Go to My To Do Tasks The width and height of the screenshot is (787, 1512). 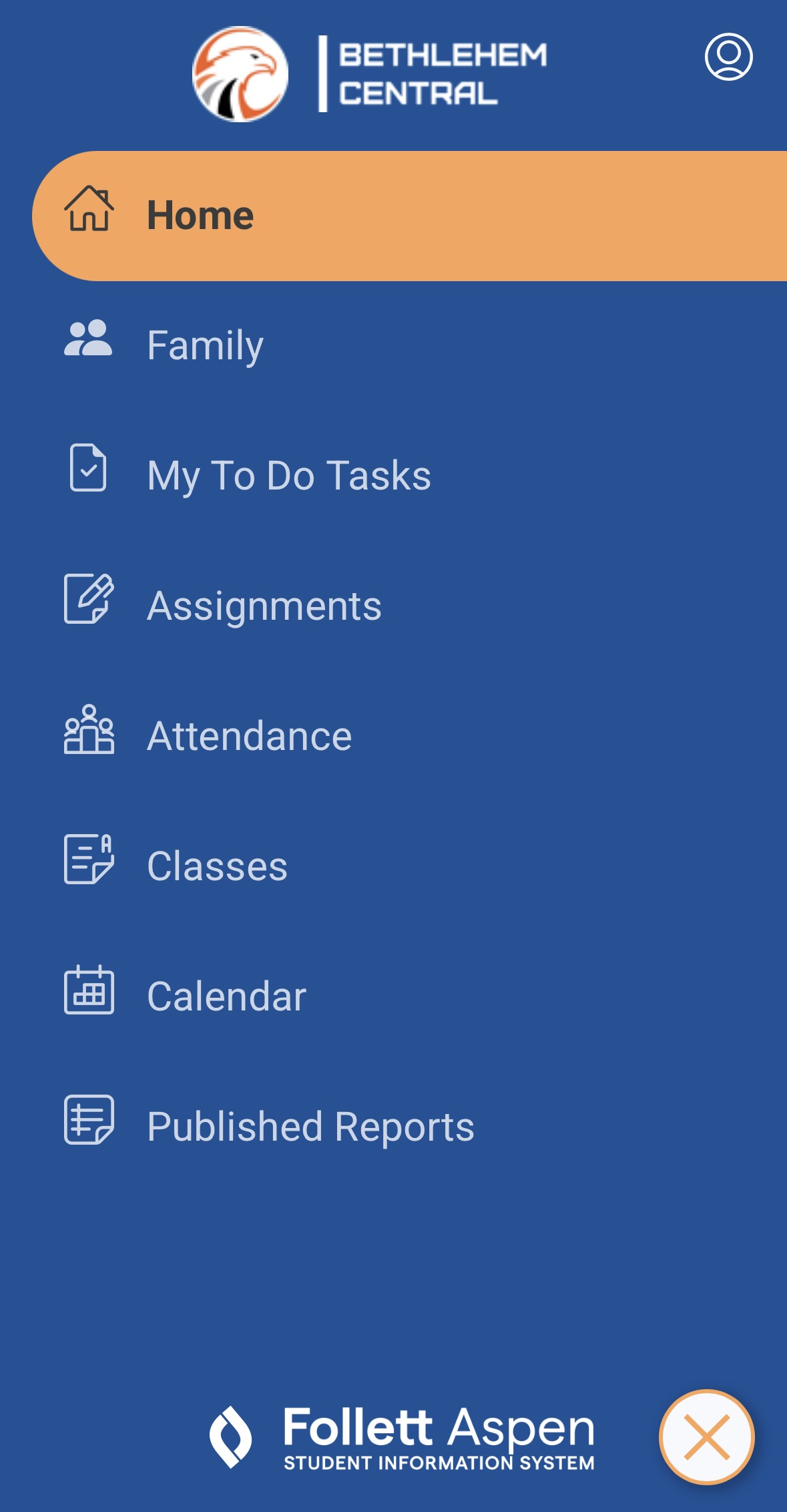tap(288, 476)
